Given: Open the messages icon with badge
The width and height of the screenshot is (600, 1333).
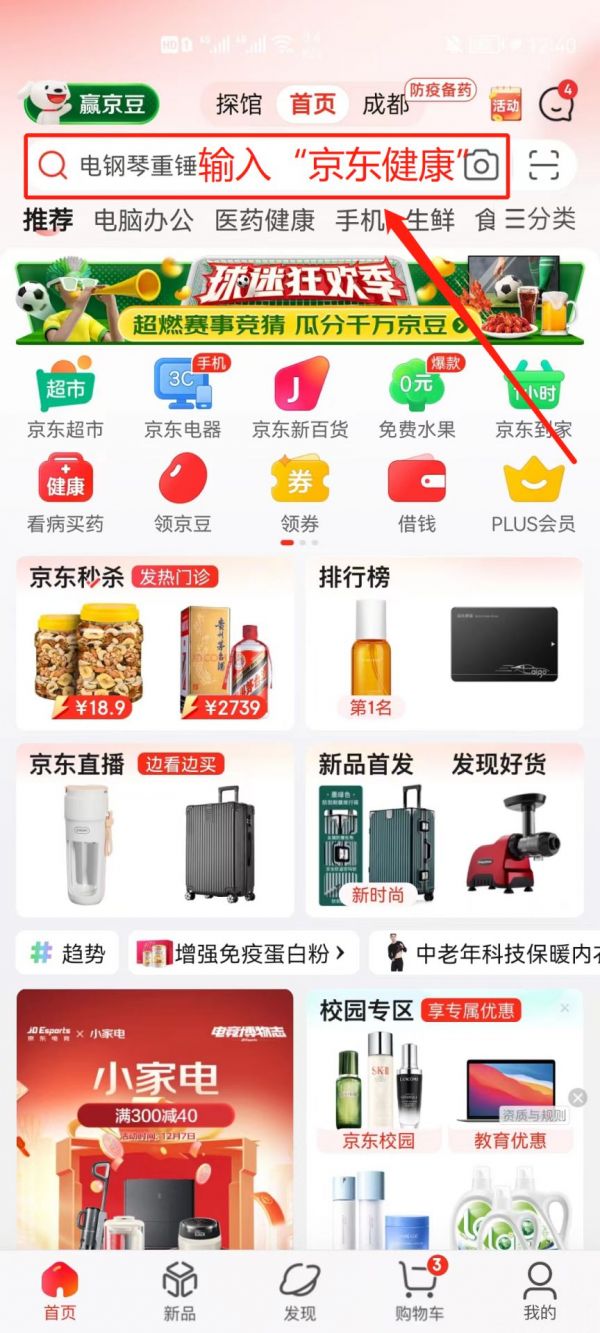Looking at the screenshot, I should click(556, 103).
